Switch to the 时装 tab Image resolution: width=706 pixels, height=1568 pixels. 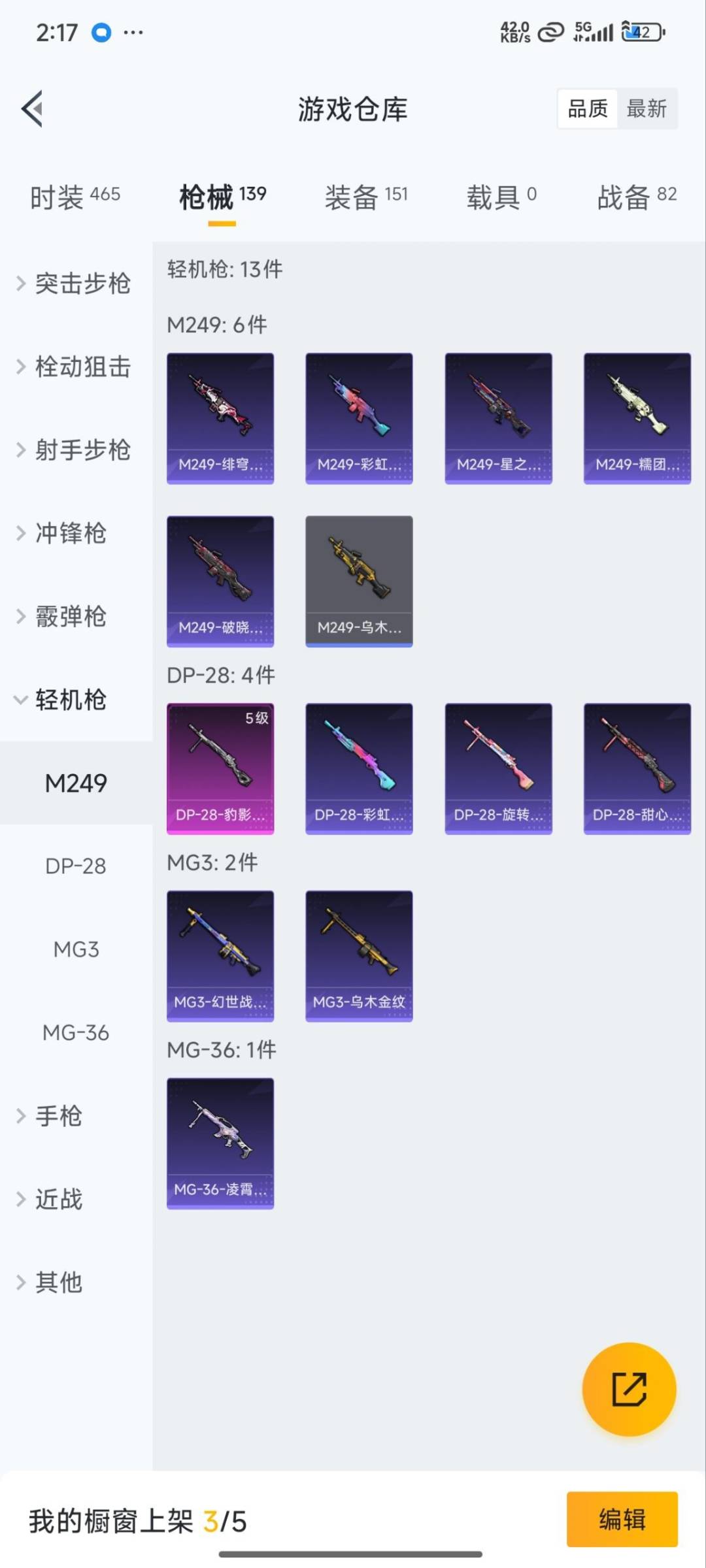click(75, 197)
